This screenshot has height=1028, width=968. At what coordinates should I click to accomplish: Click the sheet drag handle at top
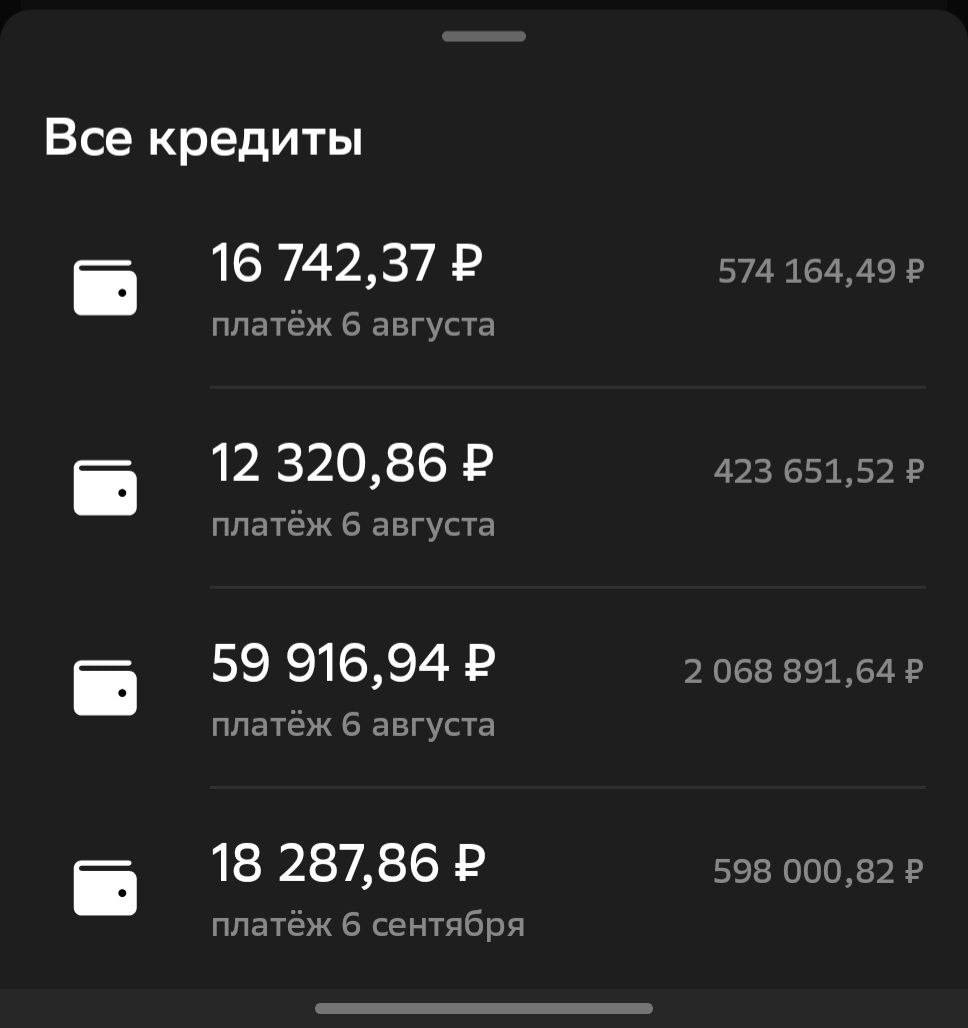click(484, 36)
